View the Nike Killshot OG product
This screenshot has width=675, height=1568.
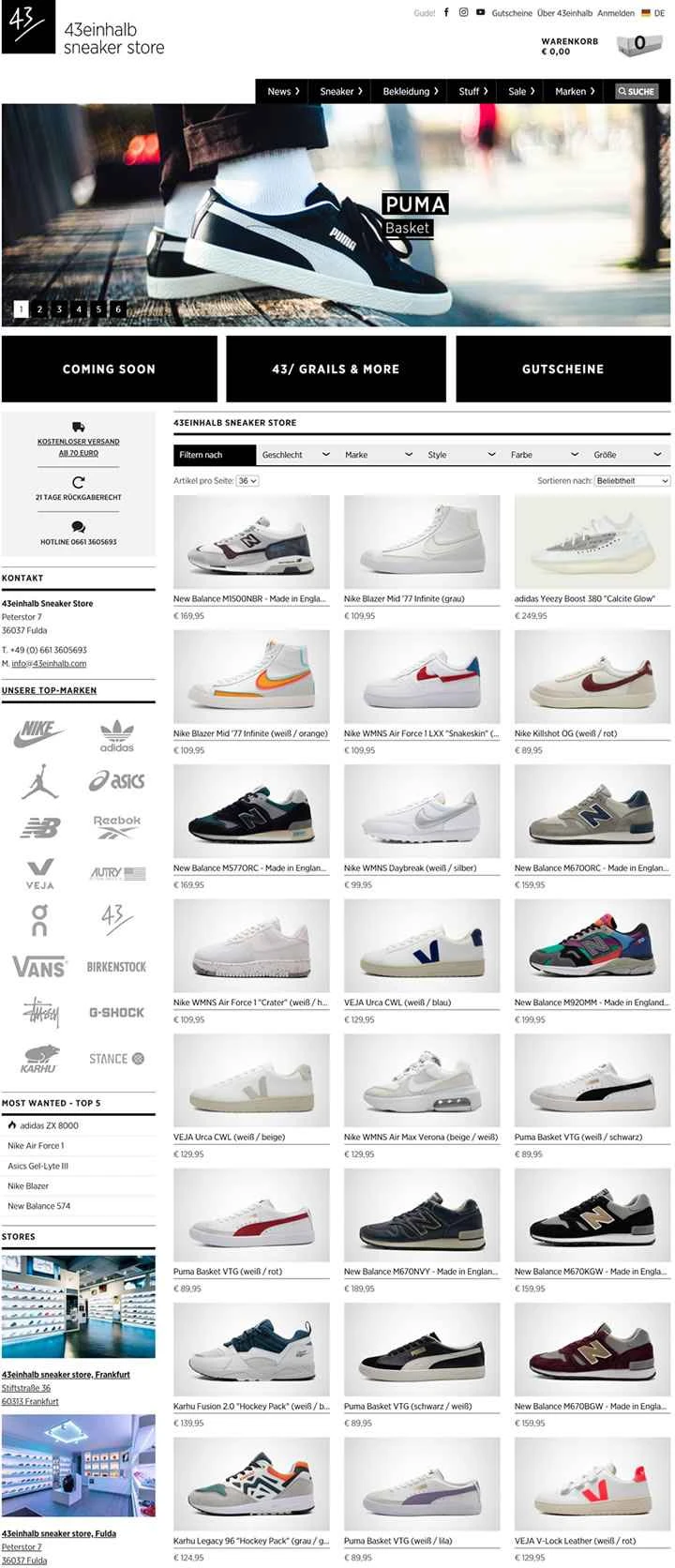[x=592, y=679]
